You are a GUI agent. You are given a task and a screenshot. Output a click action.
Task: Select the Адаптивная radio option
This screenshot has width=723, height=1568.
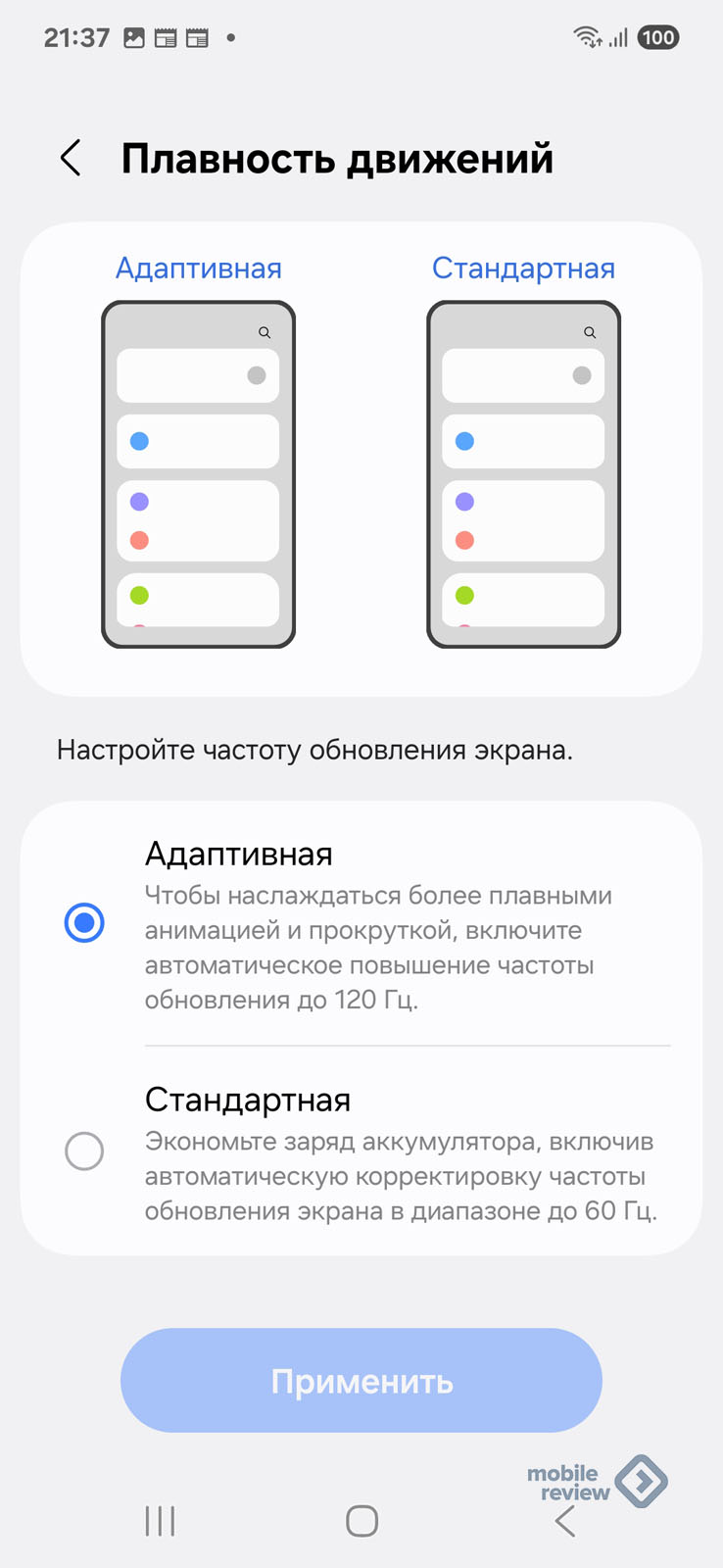(84, 923)
